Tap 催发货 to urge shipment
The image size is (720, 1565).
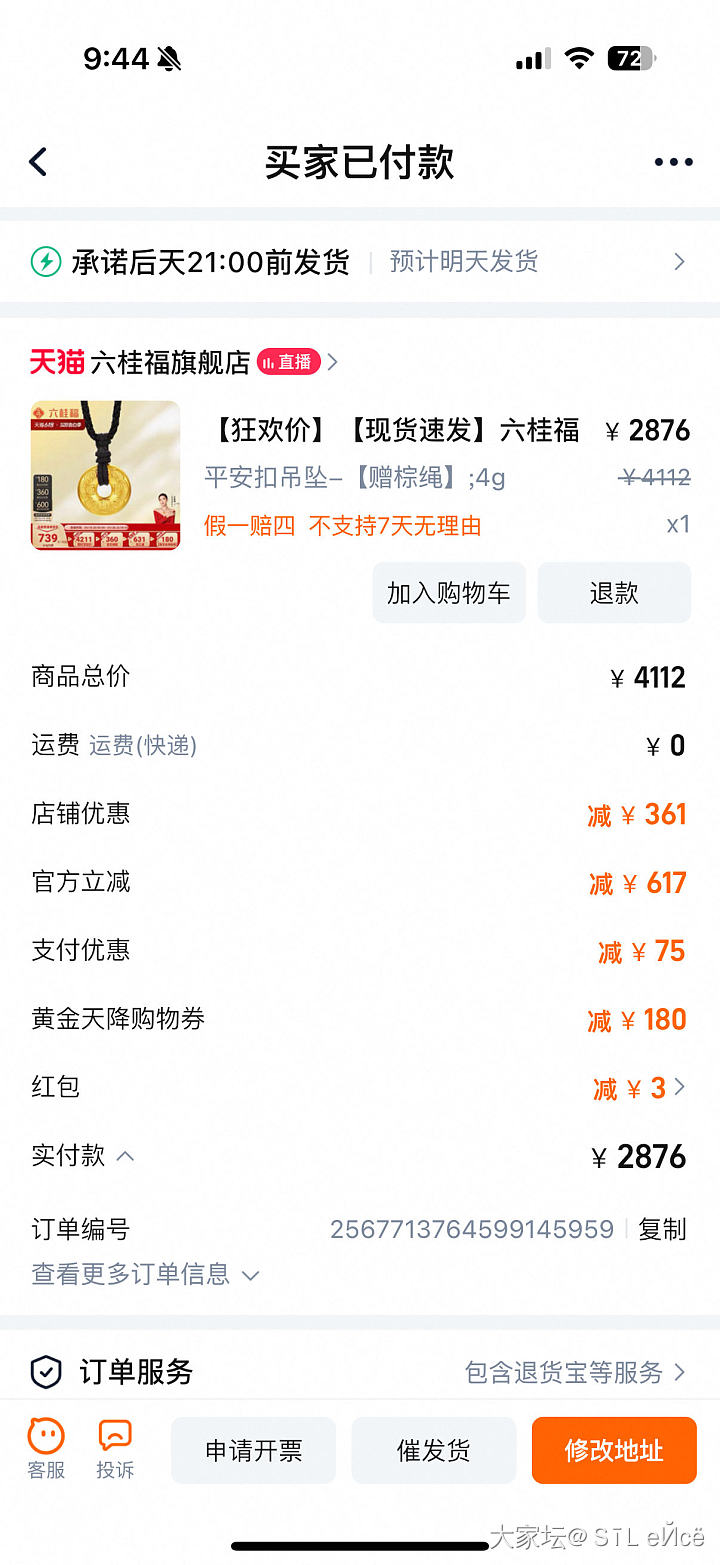click(434, 1450)
